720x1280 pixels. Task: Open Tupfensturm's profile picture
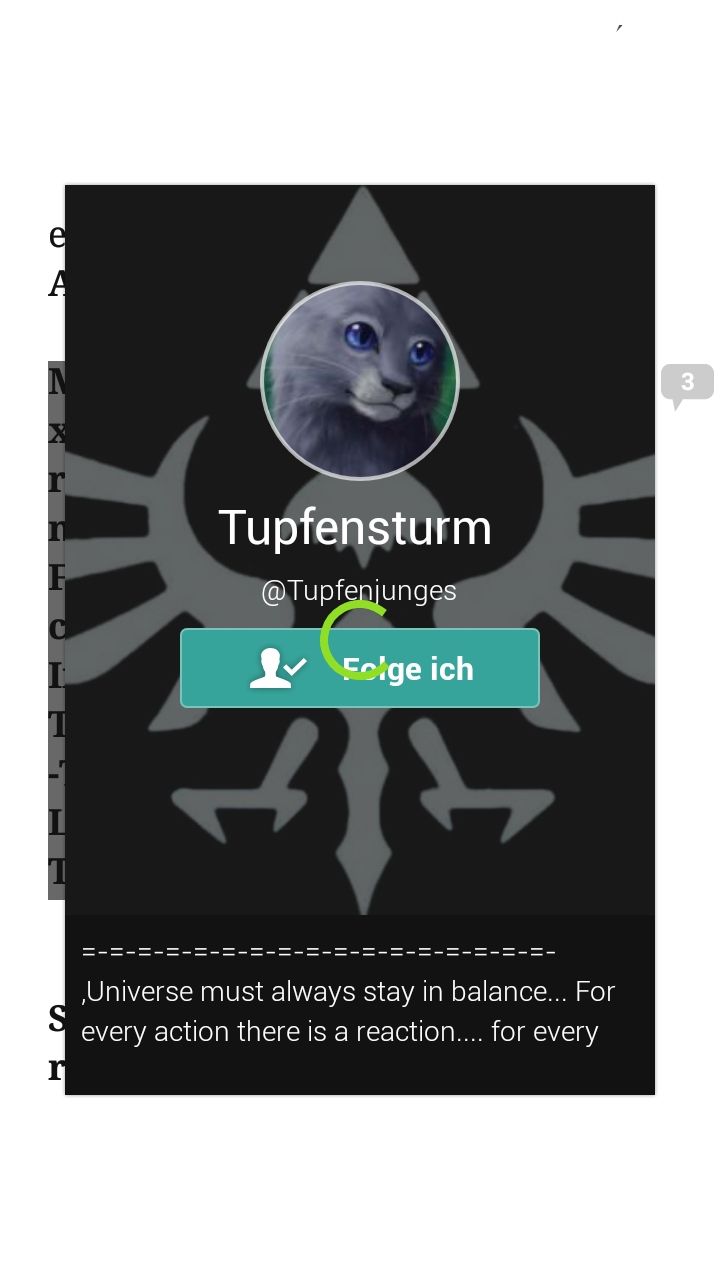click(x=360, y=381)
